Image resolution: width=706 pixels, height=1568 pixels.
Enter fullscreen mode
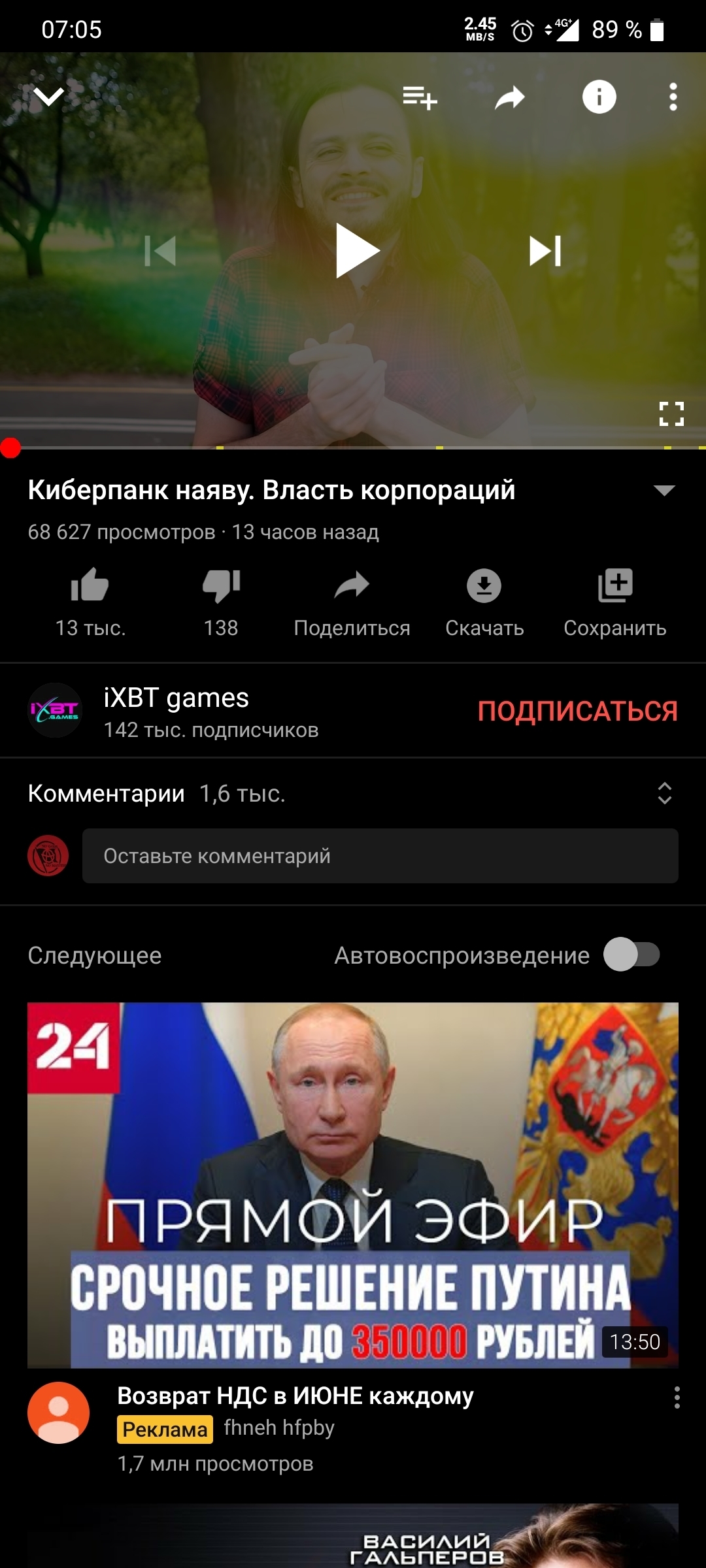click(x=671, y=414)
